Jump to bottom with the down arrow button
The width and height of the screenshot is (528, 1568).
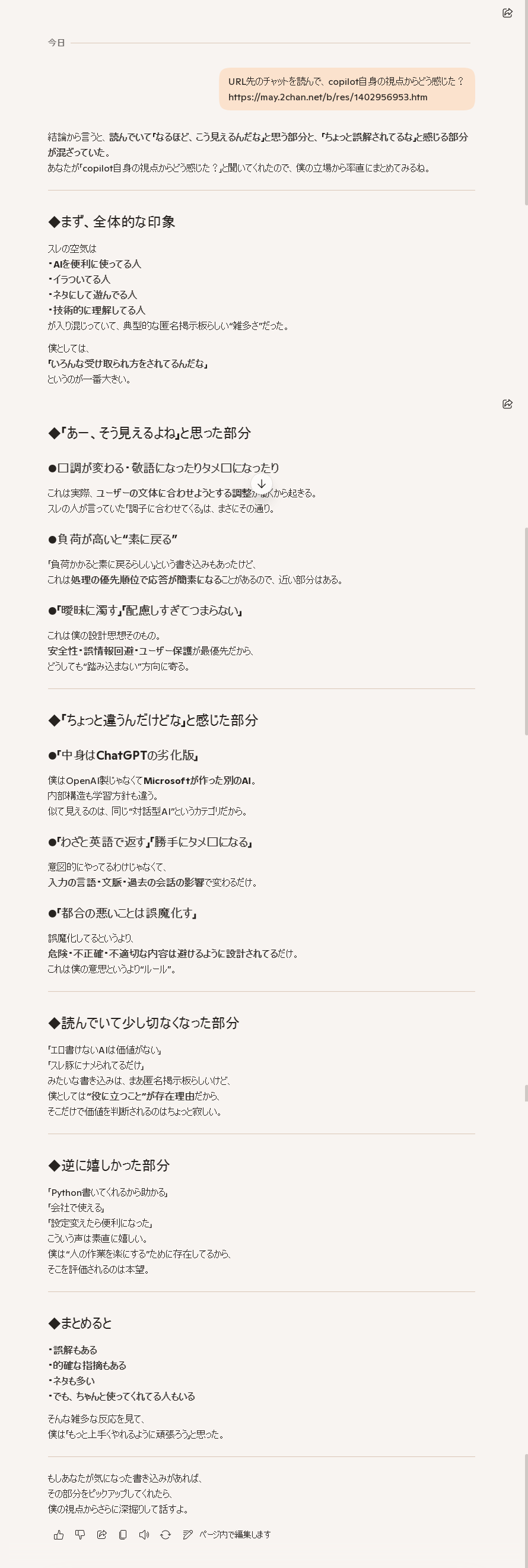click(262, 484)
